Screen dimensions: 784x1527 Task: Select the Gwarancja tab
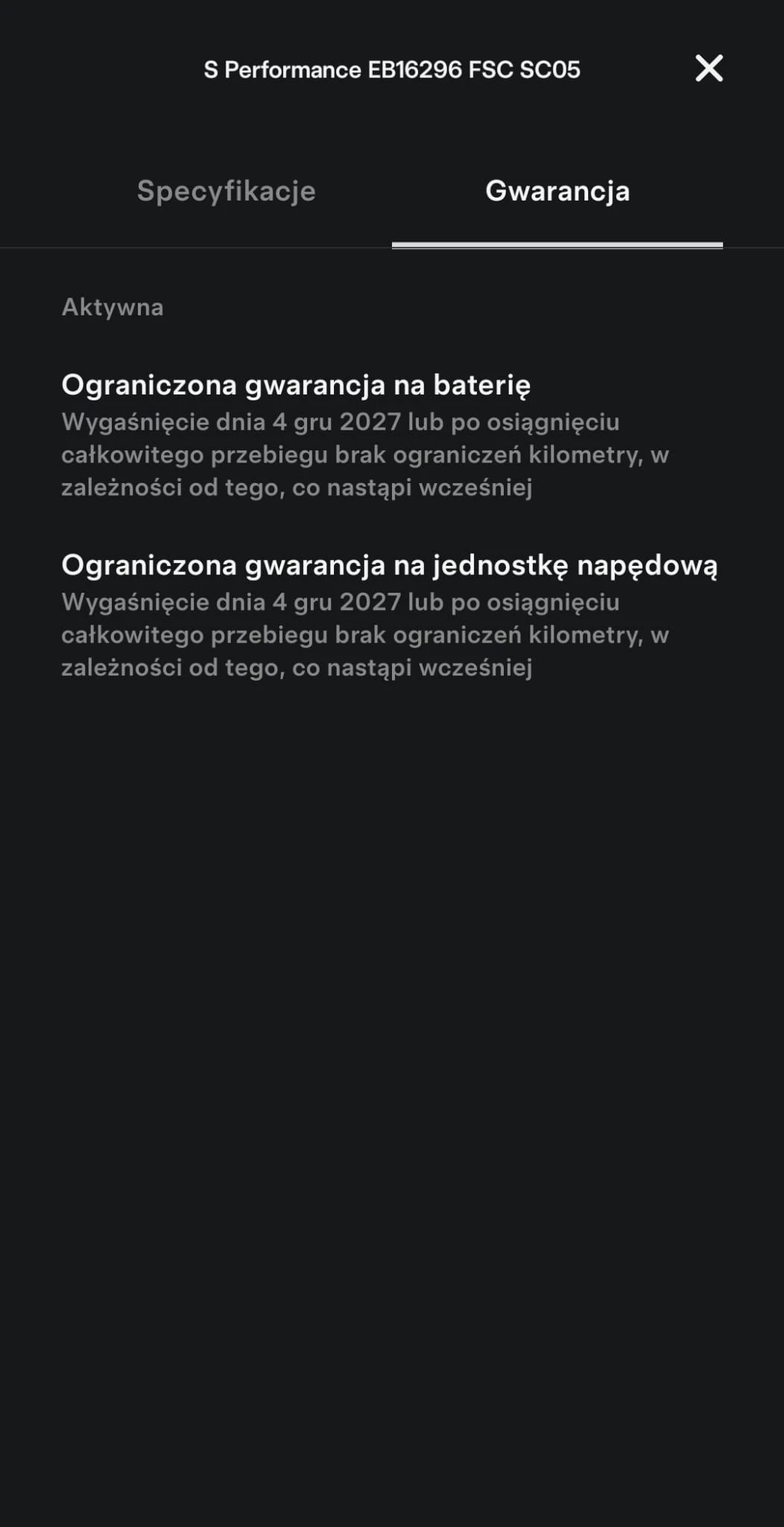coord(557,192)
